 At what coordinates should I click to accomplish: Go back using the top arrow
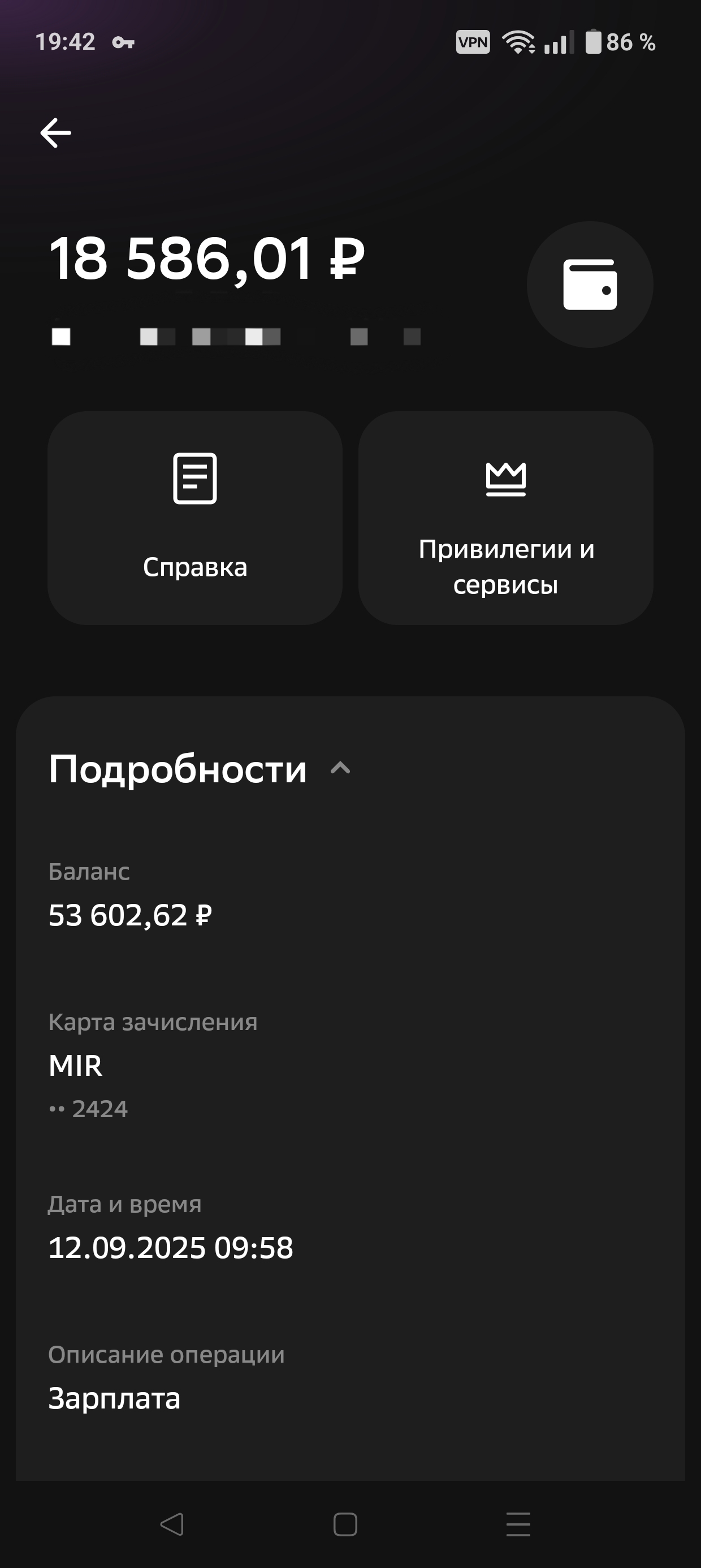(x=56, y=133)
